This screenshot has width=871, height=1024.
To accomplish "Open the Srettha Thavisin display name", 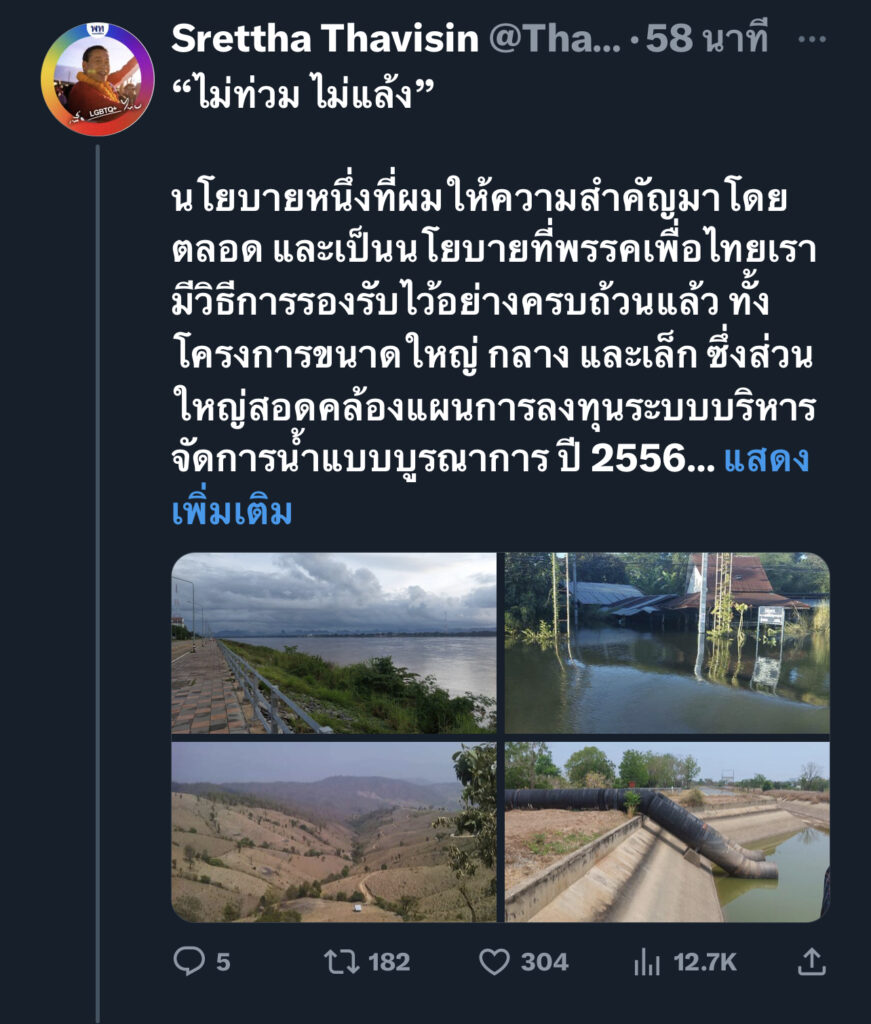I will 324,40.
